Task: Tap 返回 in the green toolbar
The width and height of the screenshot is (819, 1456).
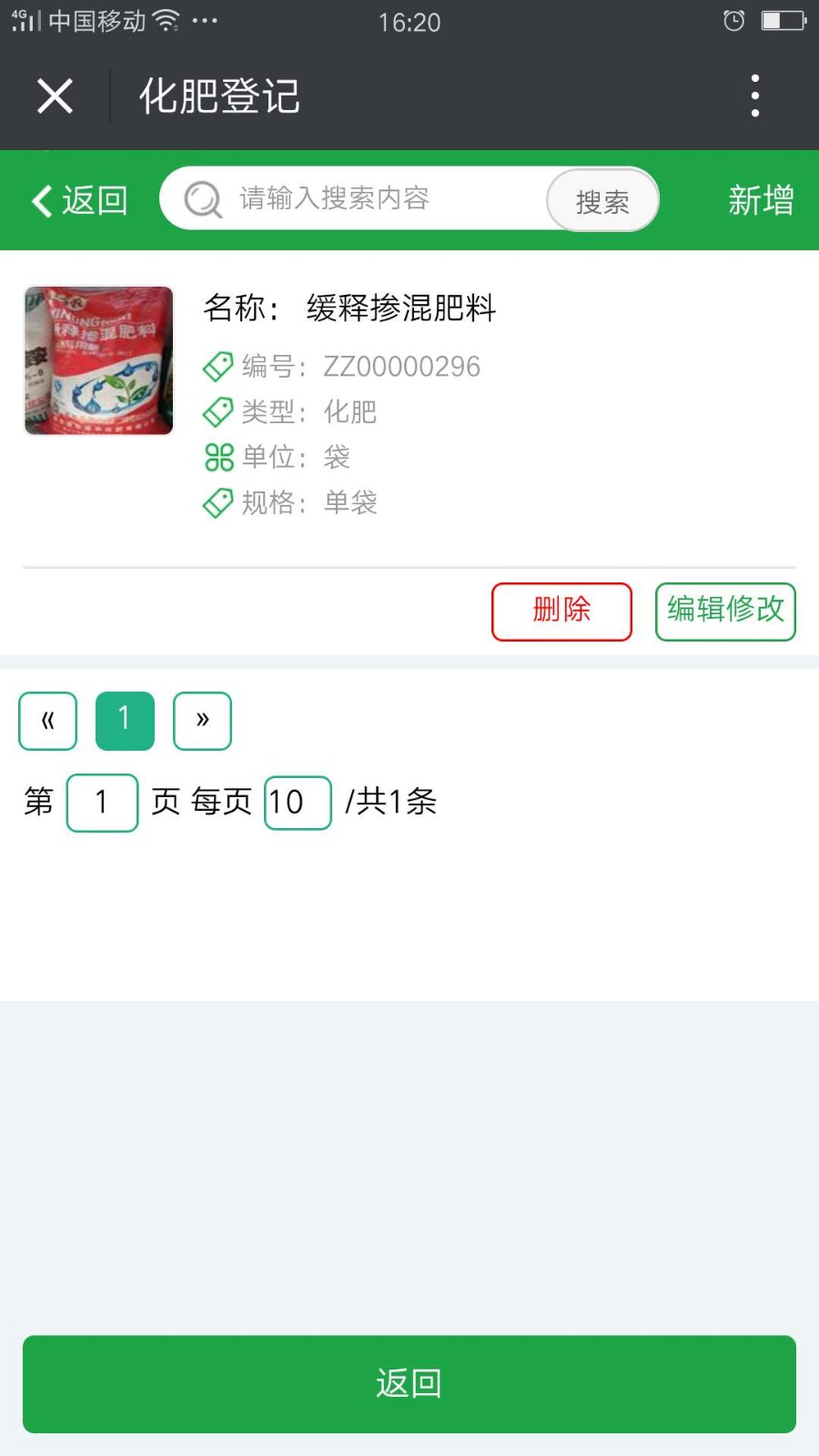Action: point(79,200)
